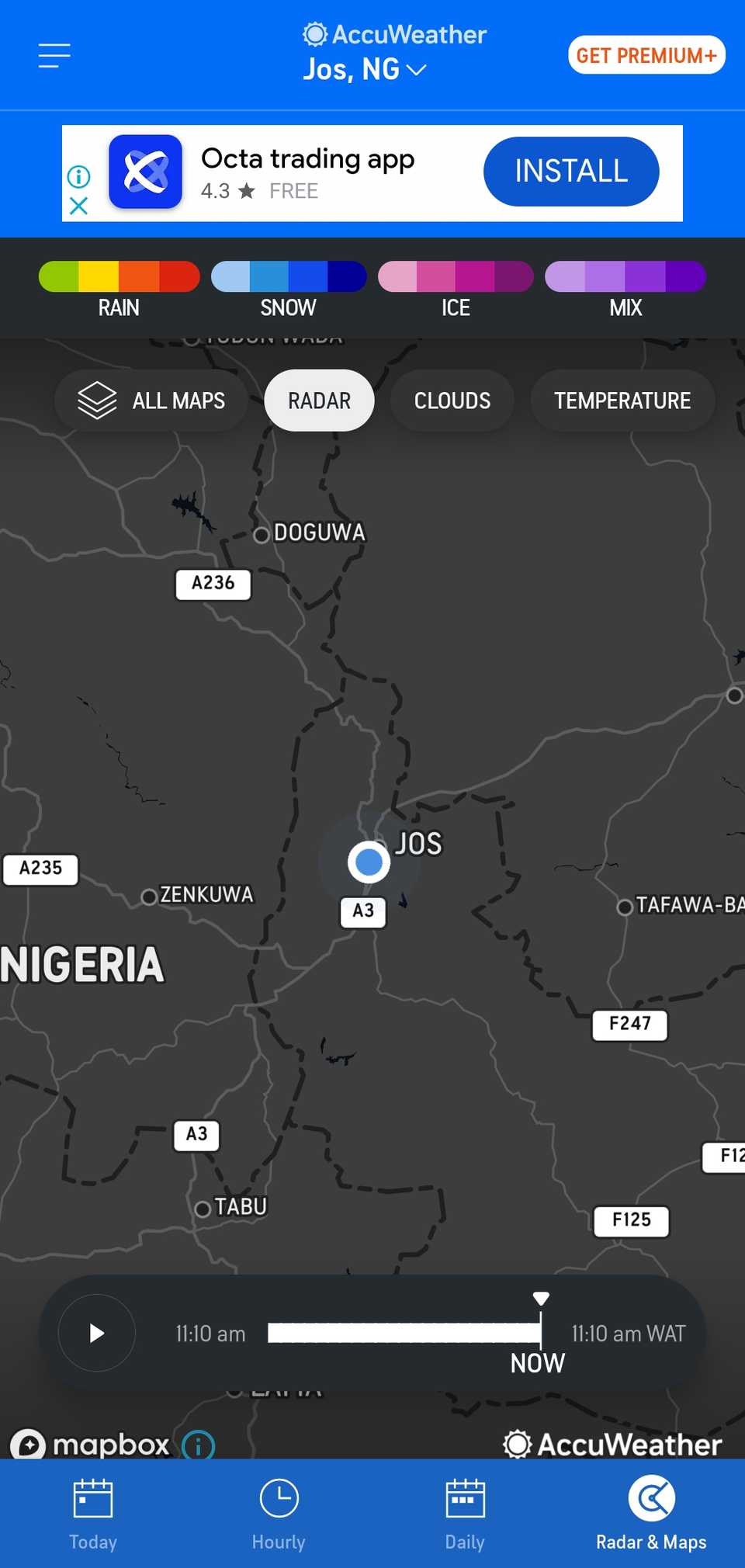Image resolution: width=745 pixels, height=1568 pixels.
Task: Switch to the TEMPERATURE map
Action: point(622,401)
